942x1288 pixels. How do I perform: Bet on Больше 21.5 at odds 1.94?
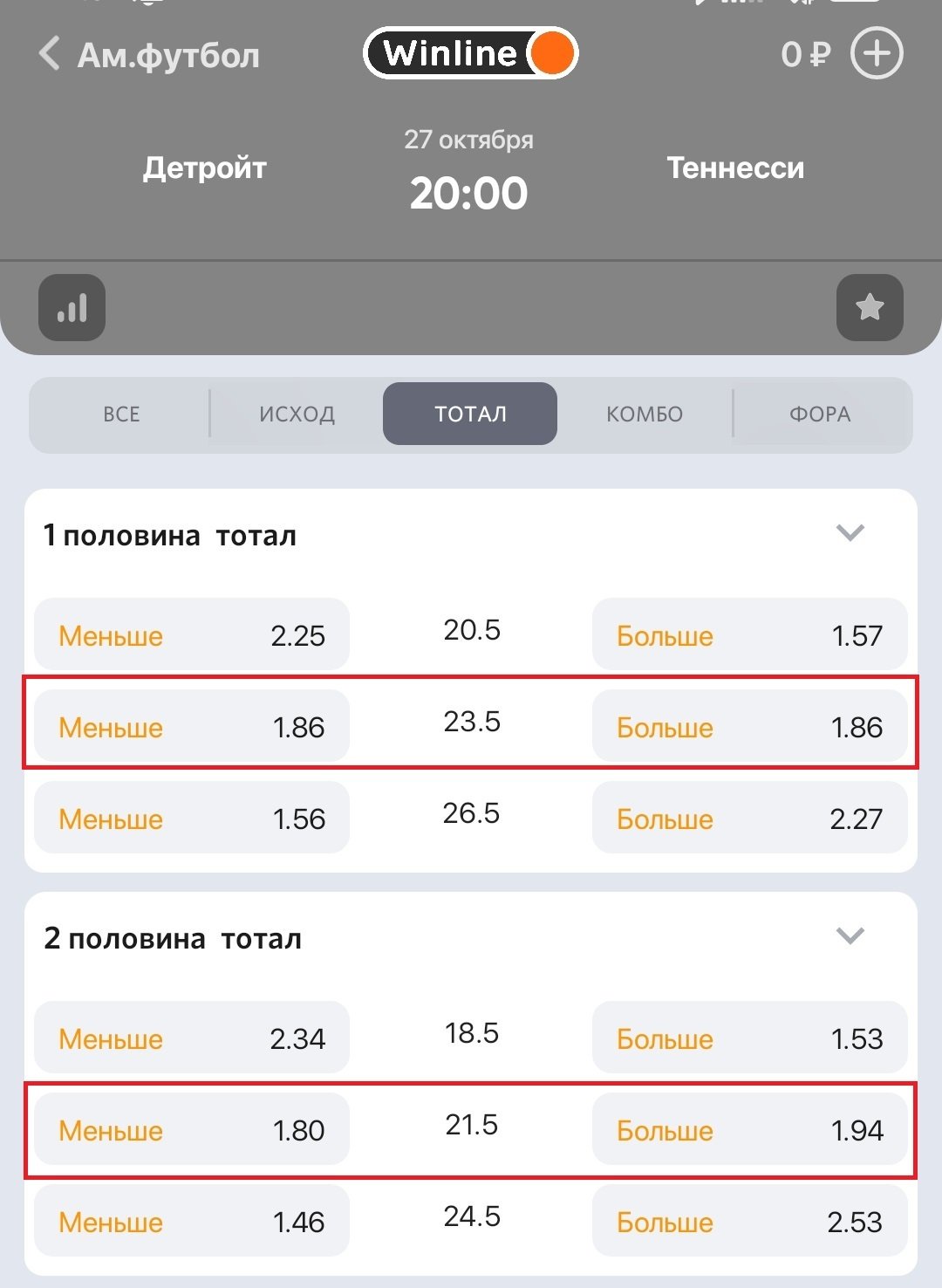point(749,1130)
